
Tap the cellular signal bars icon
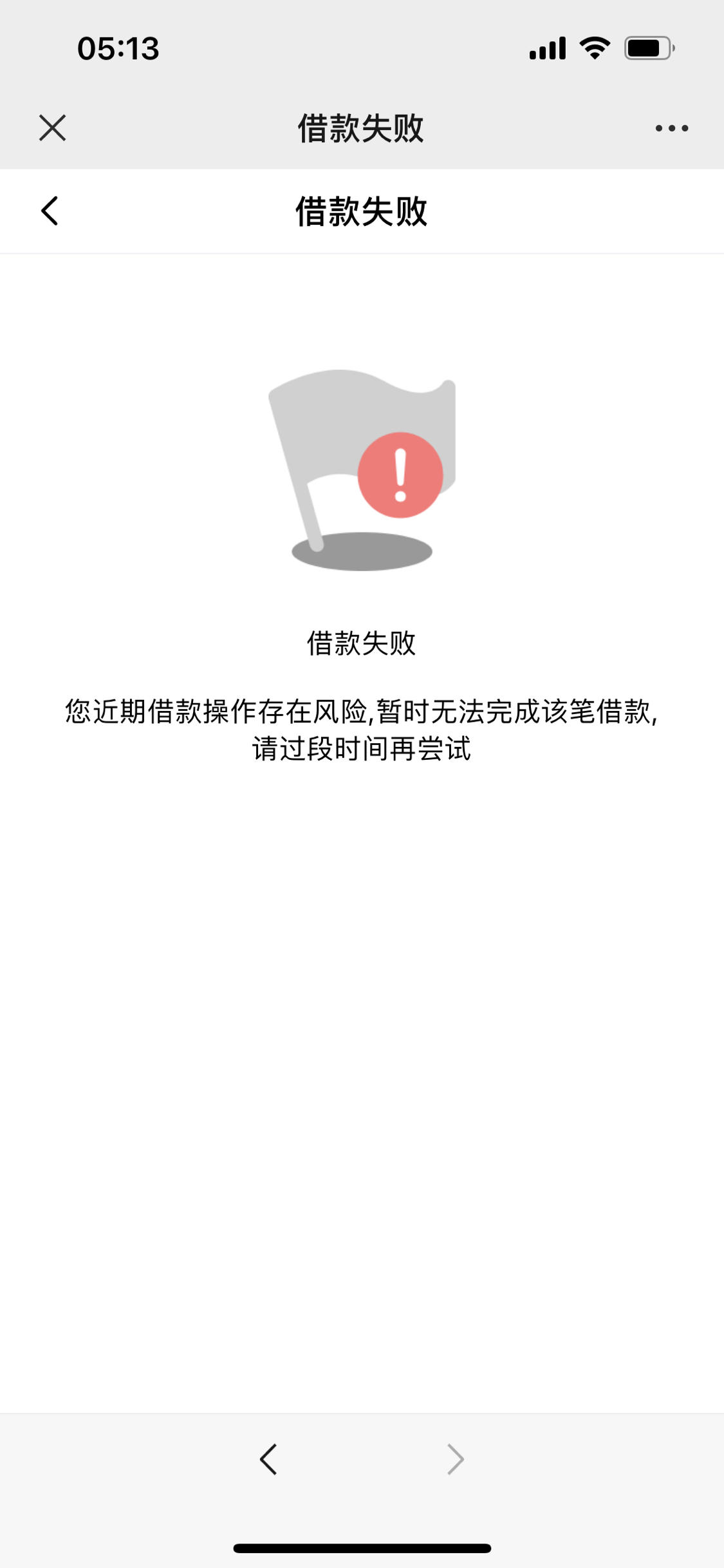(548, 48)
